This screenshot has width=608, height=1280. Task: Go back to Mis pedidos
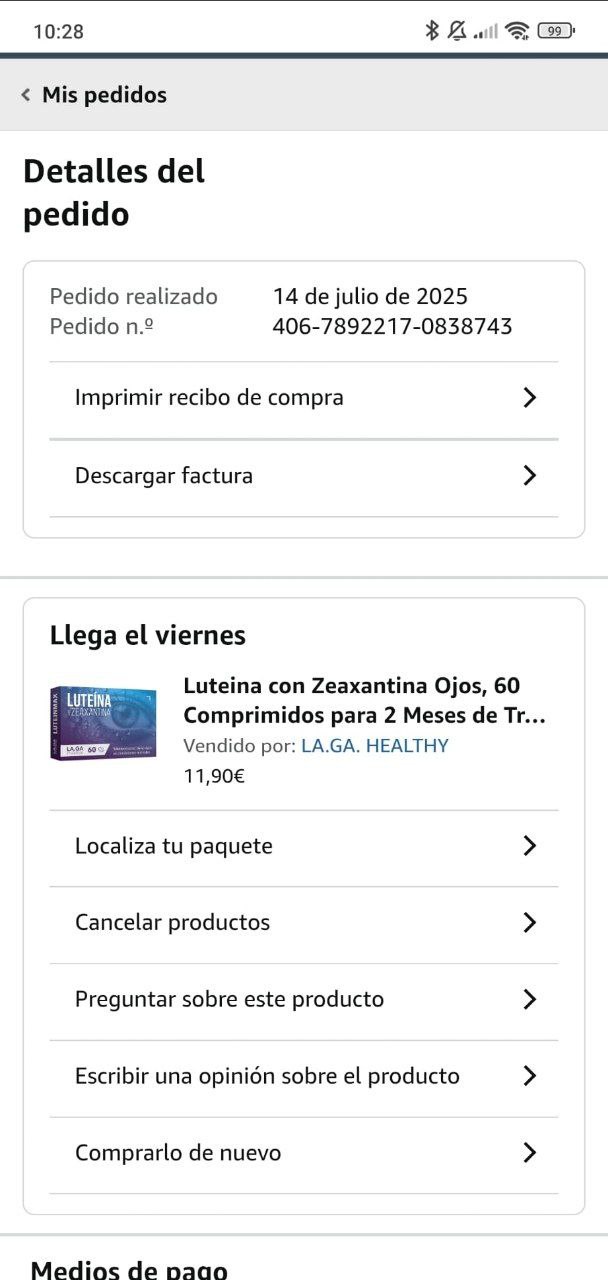point(94,95)
